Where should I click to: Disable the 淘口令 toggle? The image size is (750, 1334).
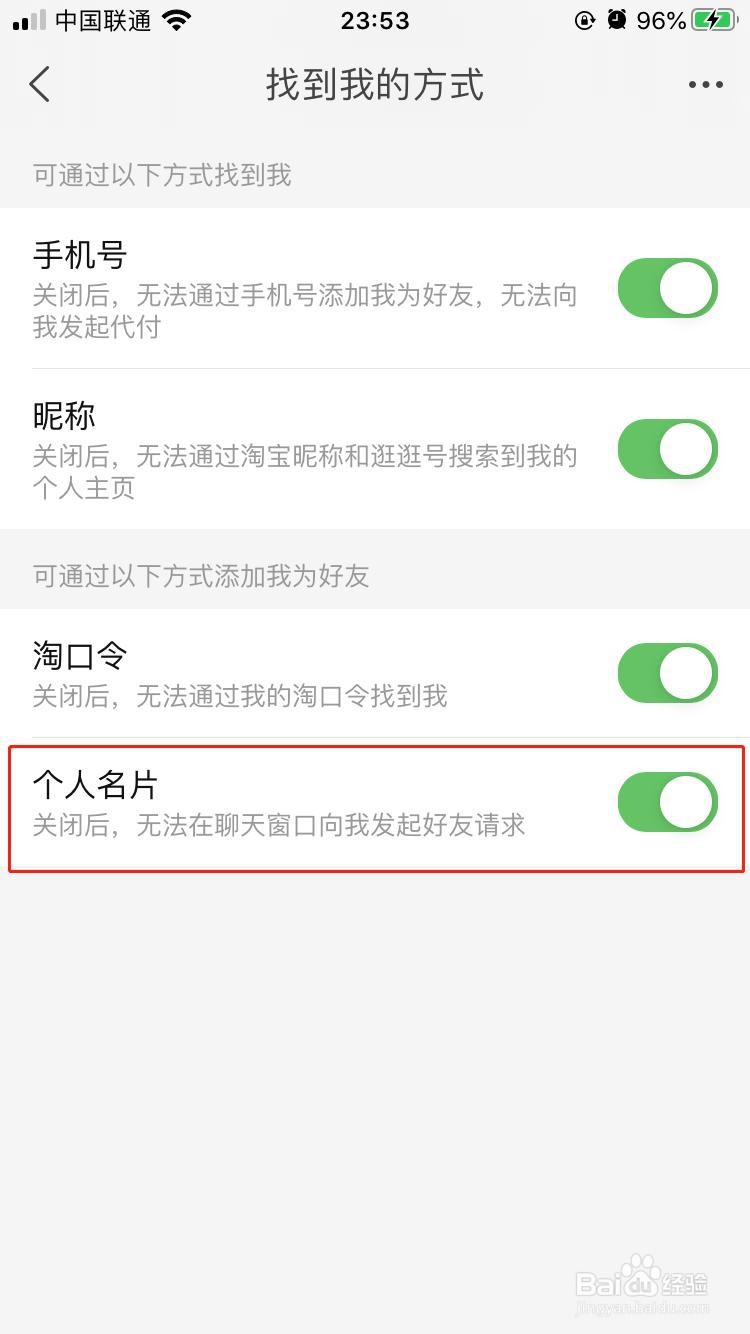click(667, 673)
